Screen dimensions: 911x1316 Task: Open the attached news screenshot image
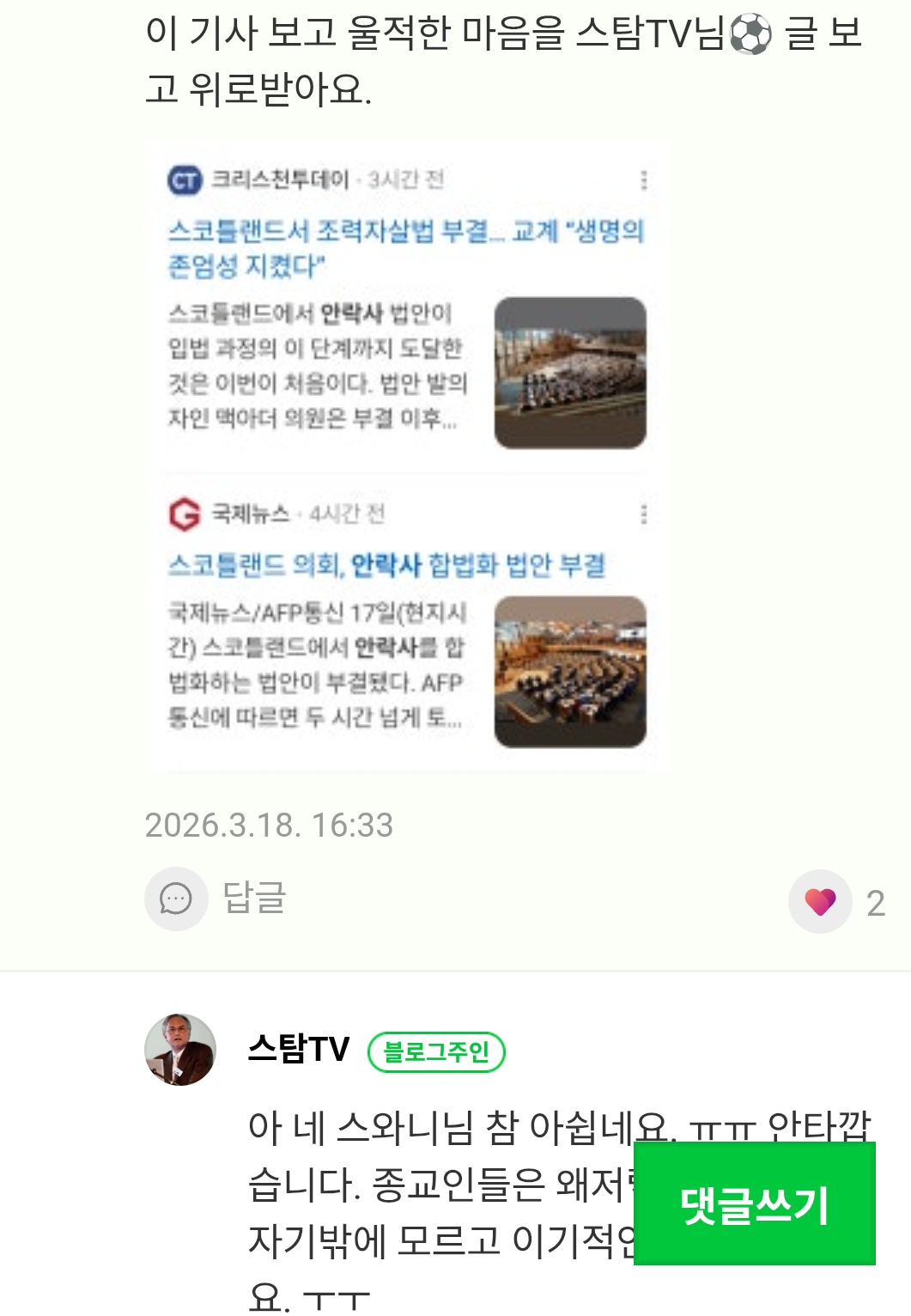point(405,458)
